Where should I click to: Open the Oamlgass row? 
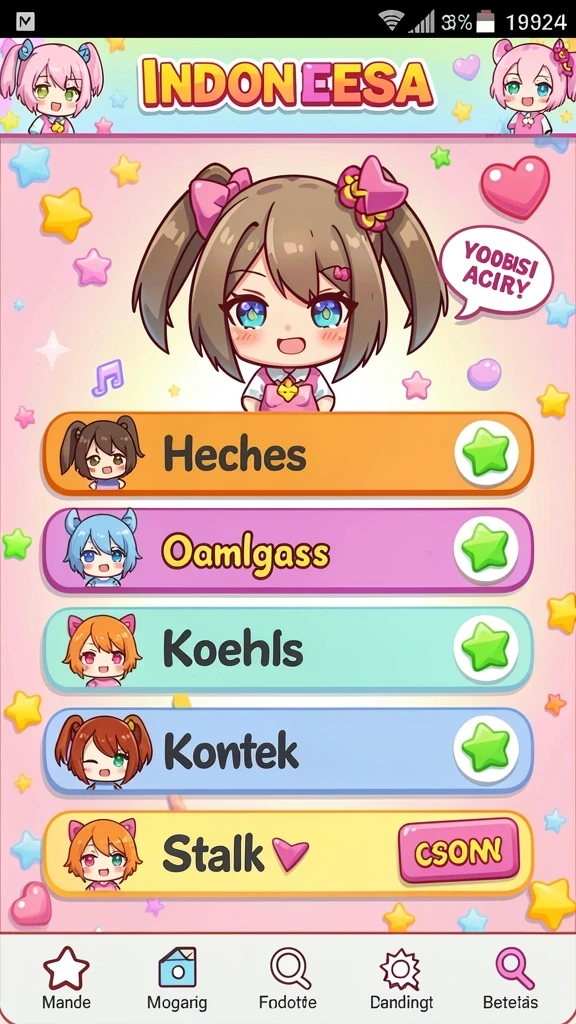pyautogui.click(x=288, y=551)
